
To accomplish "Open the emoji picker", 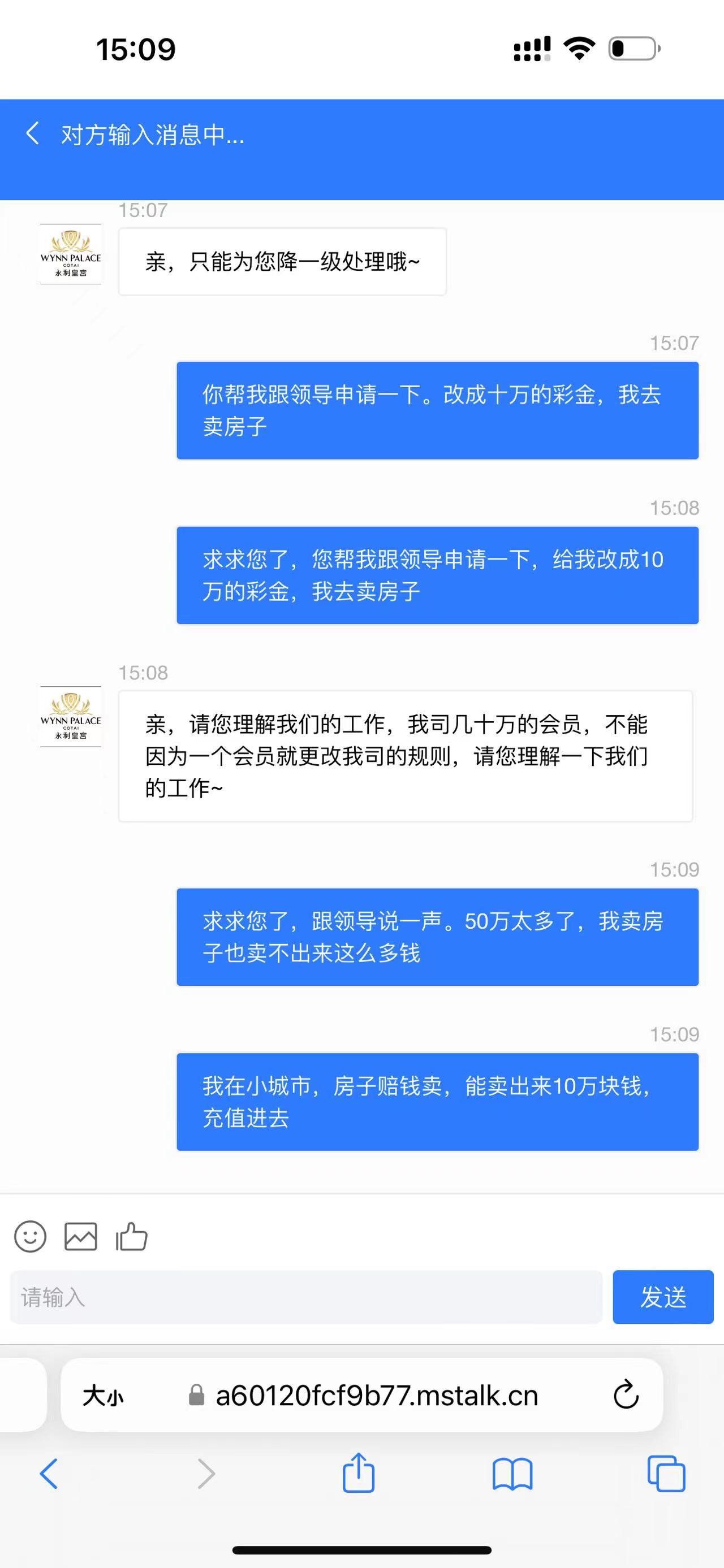I will 30,1237.
